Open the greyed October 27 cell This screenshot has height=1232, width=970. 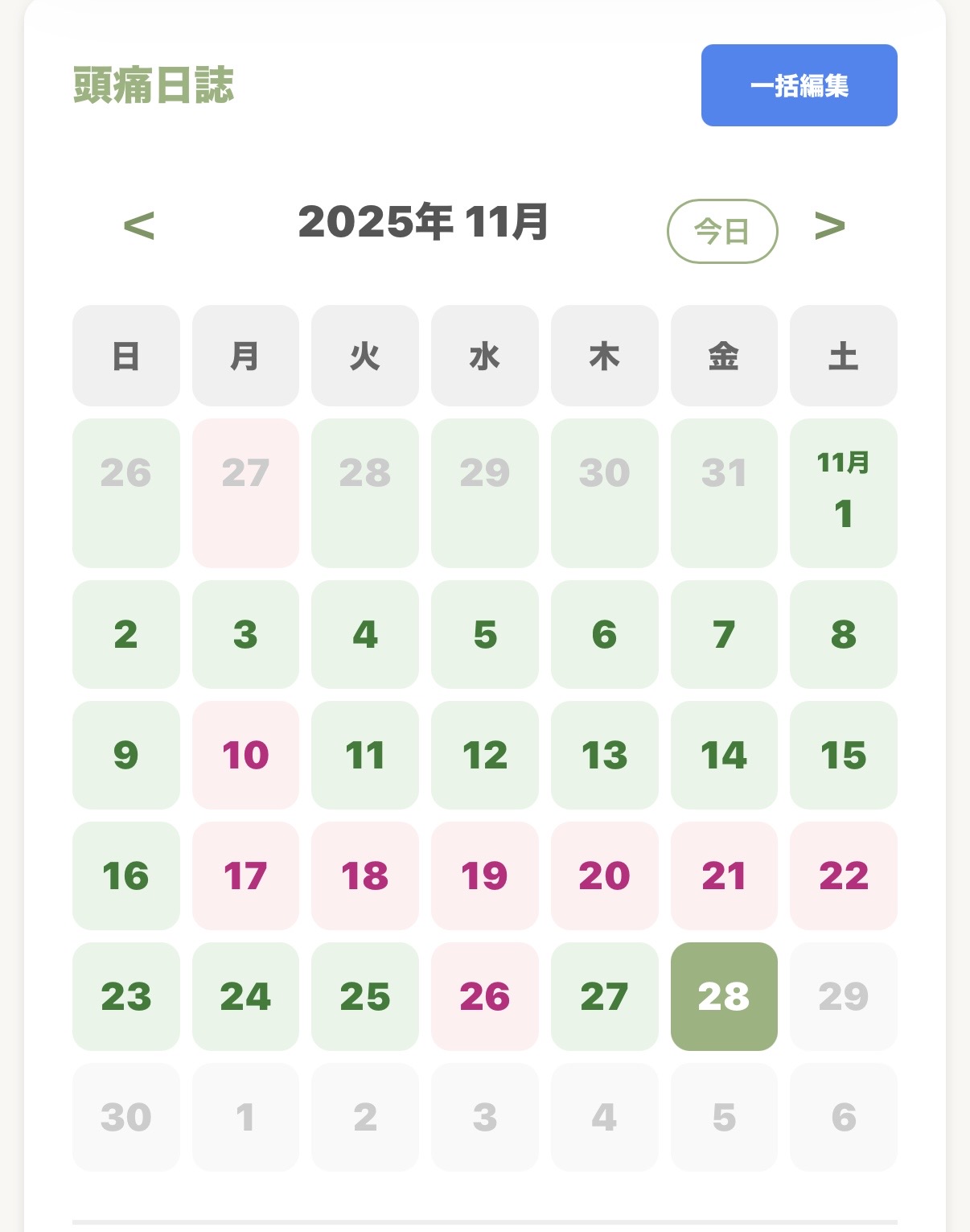pos(245,492)
